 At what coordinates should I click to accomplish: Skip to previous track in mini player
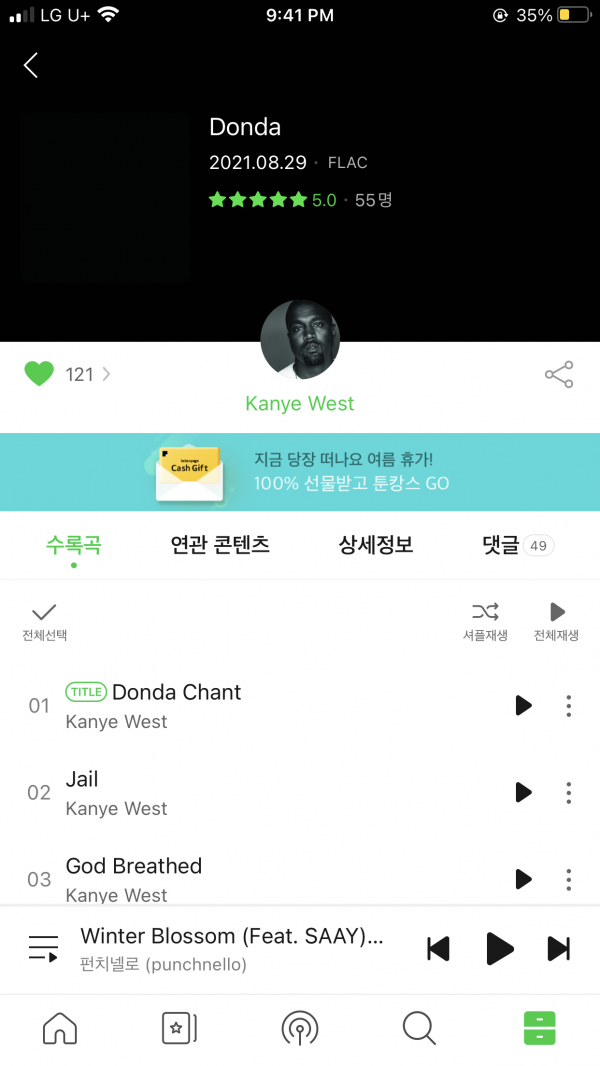(x=438, y=948)
